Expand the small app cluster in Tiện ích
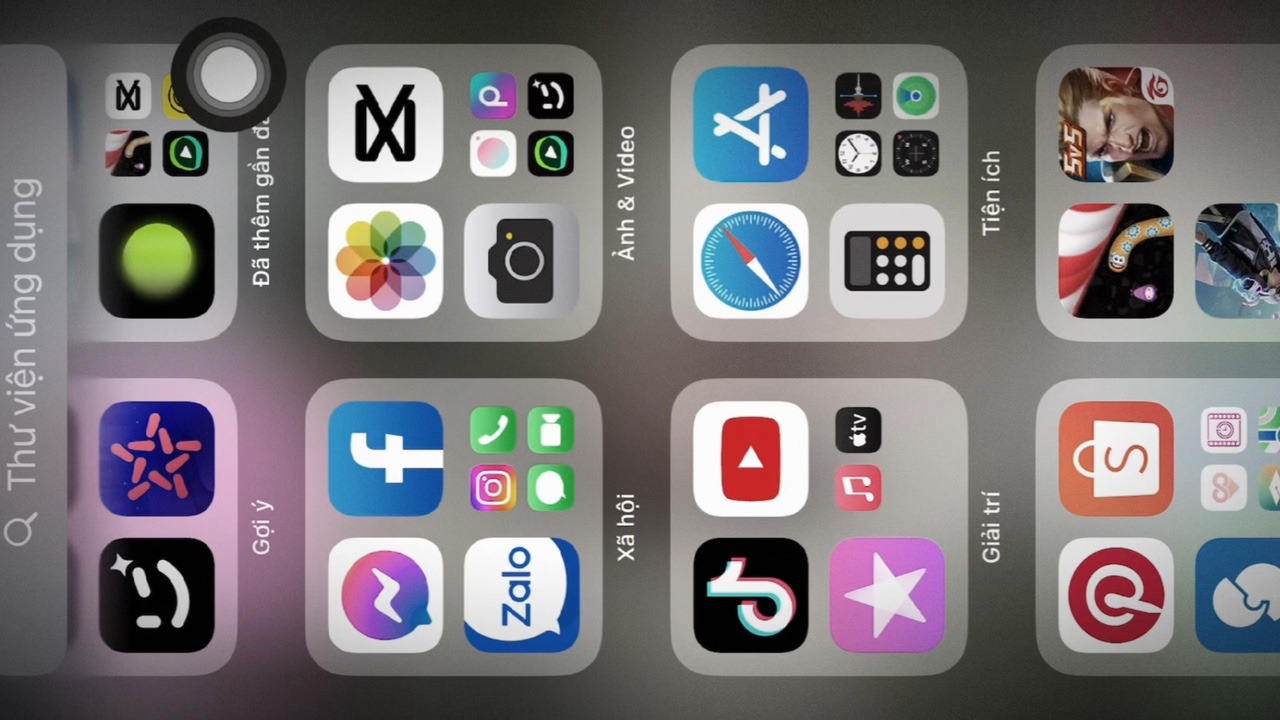Image resolution: width=1280 pixels, height=720 pixels. point(887,124)
